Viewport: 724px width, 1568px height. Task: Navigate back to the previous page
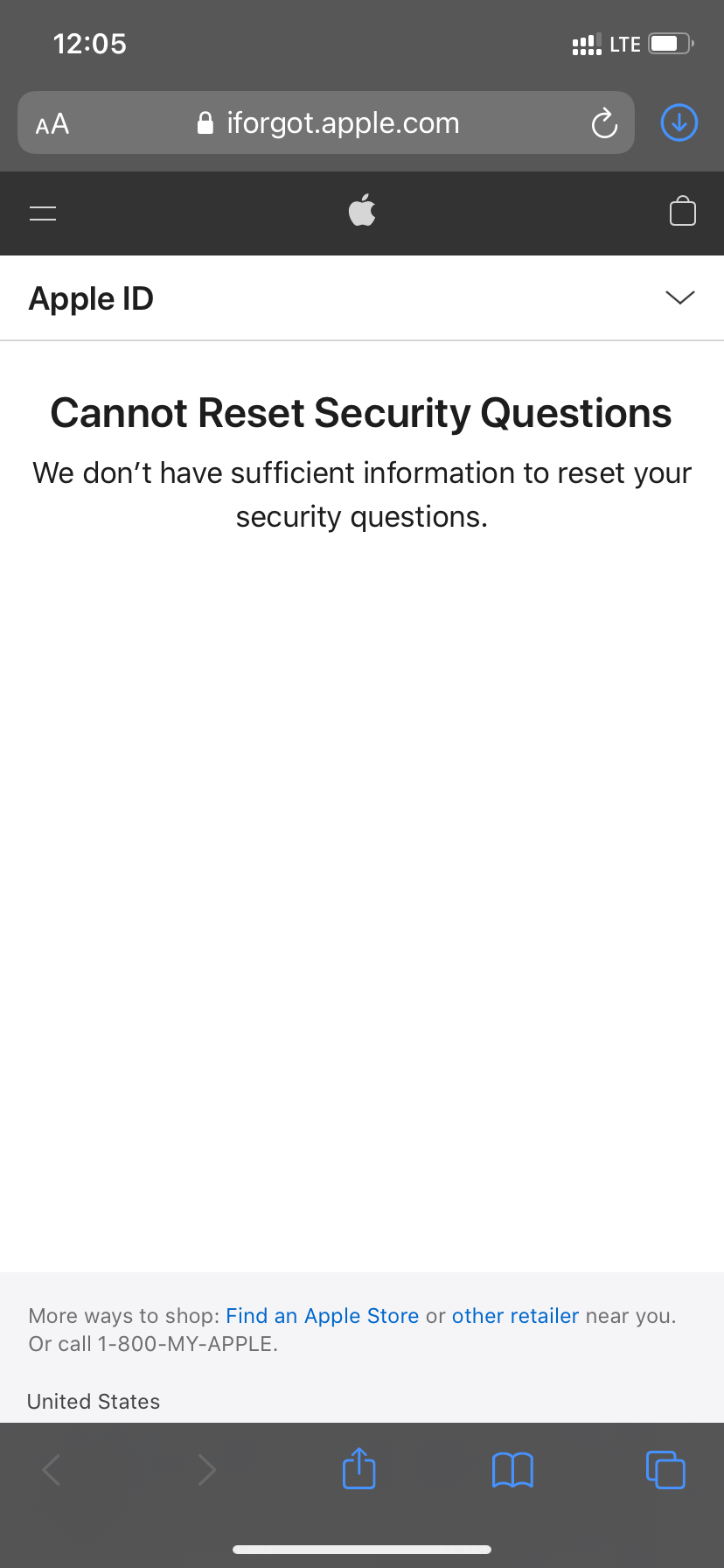coord(52,1469)
